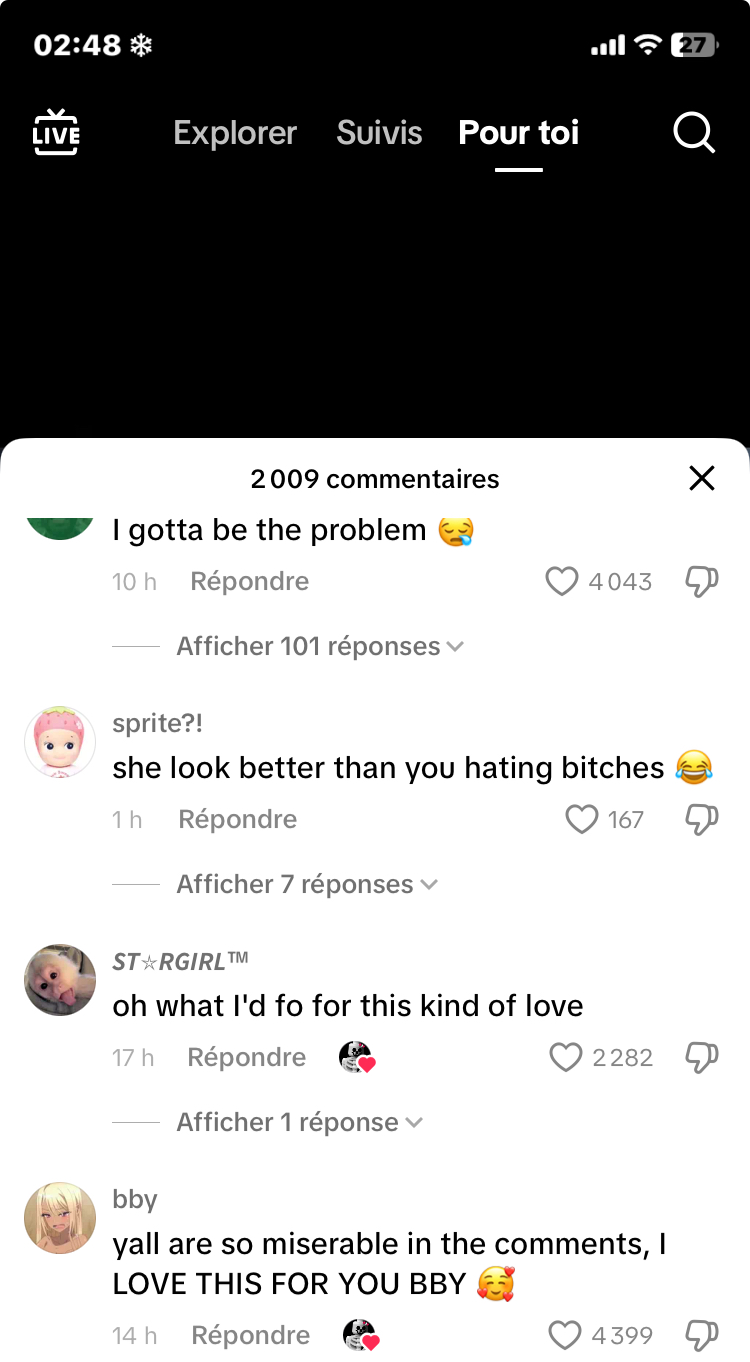The image size is (750, 1362).
Task: Reply to bby's comment
Action: coord(250,1336)
